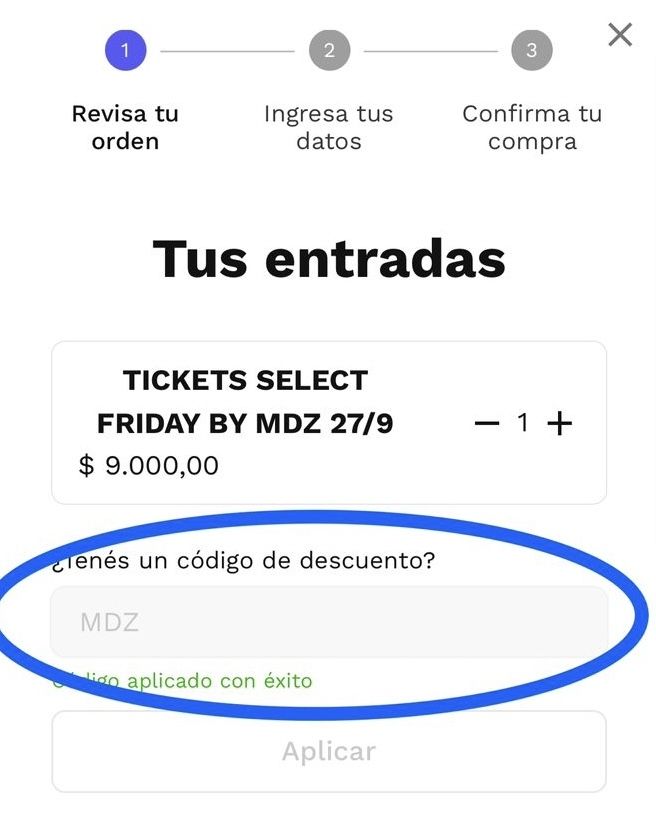The image size is (656, 818).
Task: Increase the ticket quantity by one
Action: (560, 424)
